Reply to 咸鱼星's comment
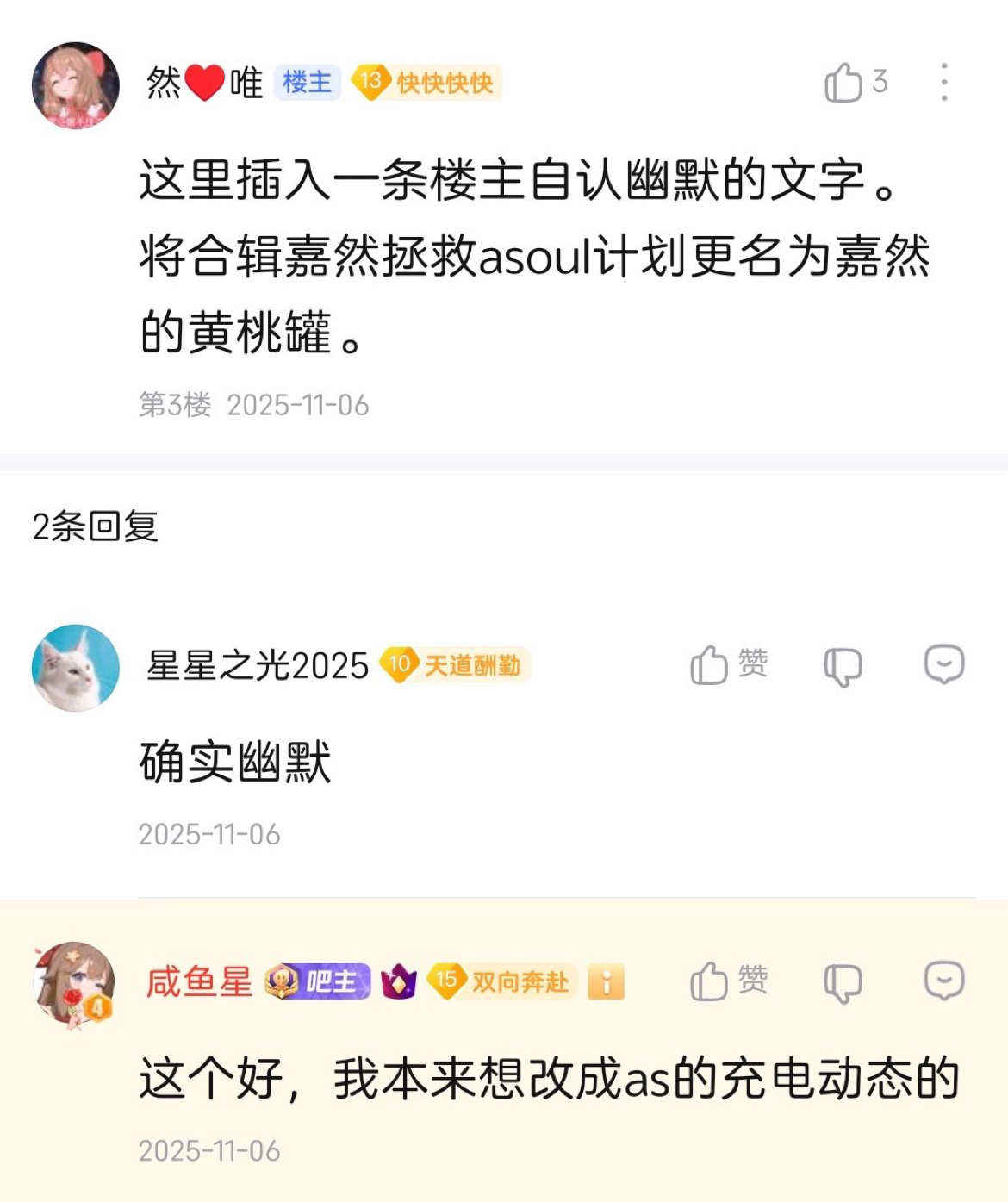The image size is (1008, 1202). [x=944, y=981]
